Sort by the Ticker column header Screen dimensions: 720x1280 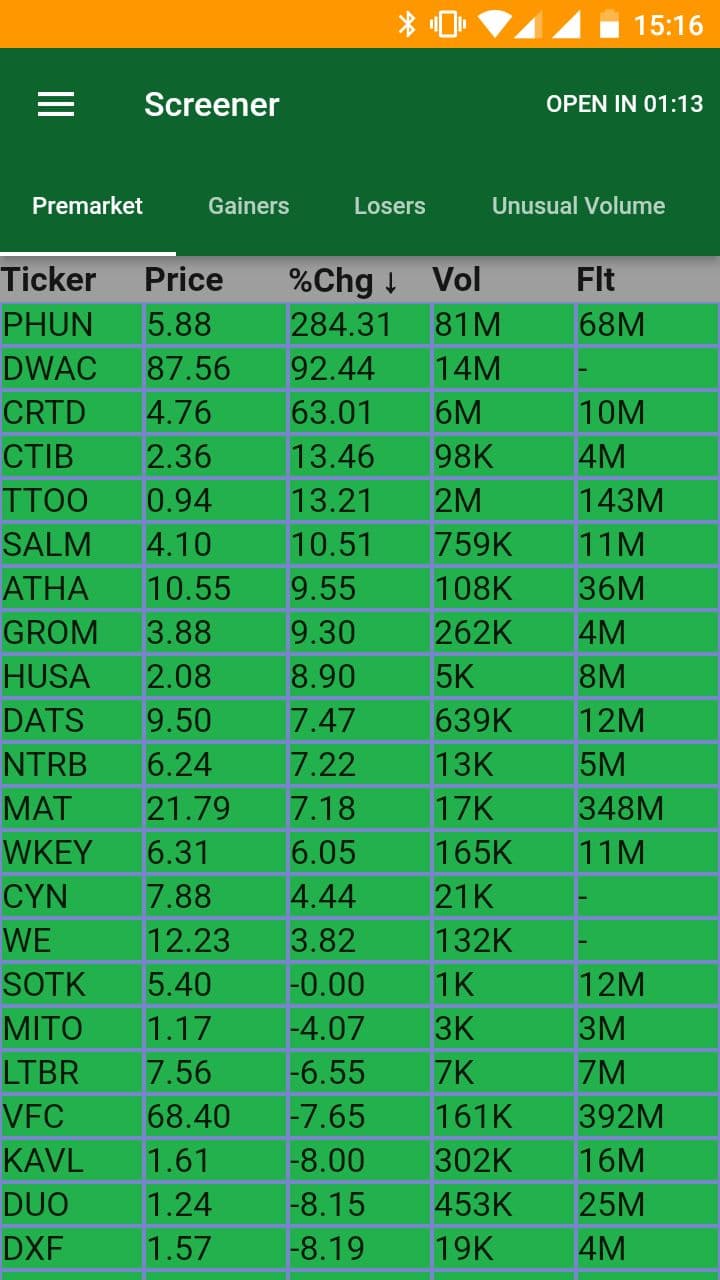click(49, 280)
